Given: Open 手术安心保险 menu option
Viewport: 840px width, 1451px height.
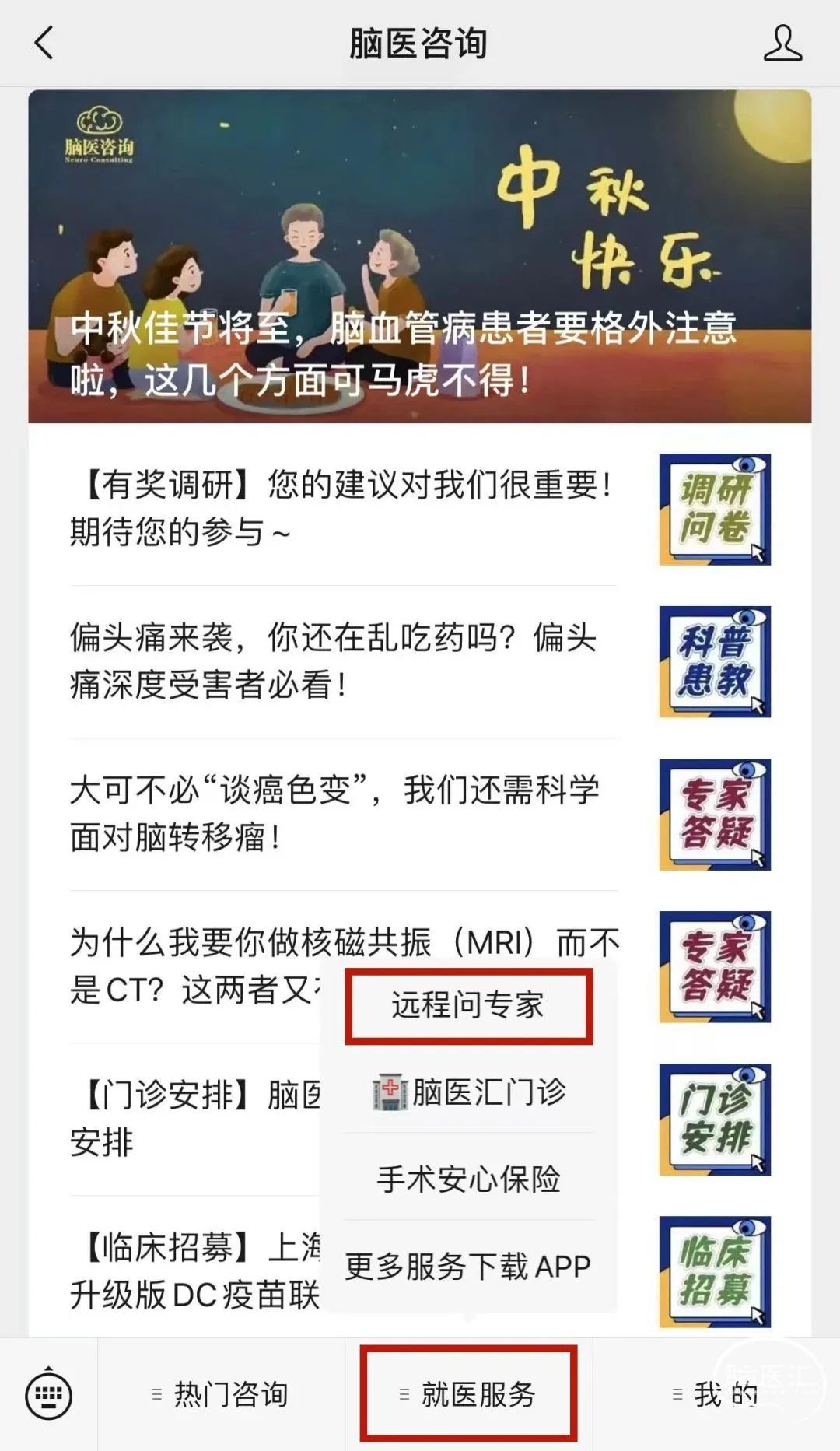Looking at the screenshot, I should point(468,1179).
